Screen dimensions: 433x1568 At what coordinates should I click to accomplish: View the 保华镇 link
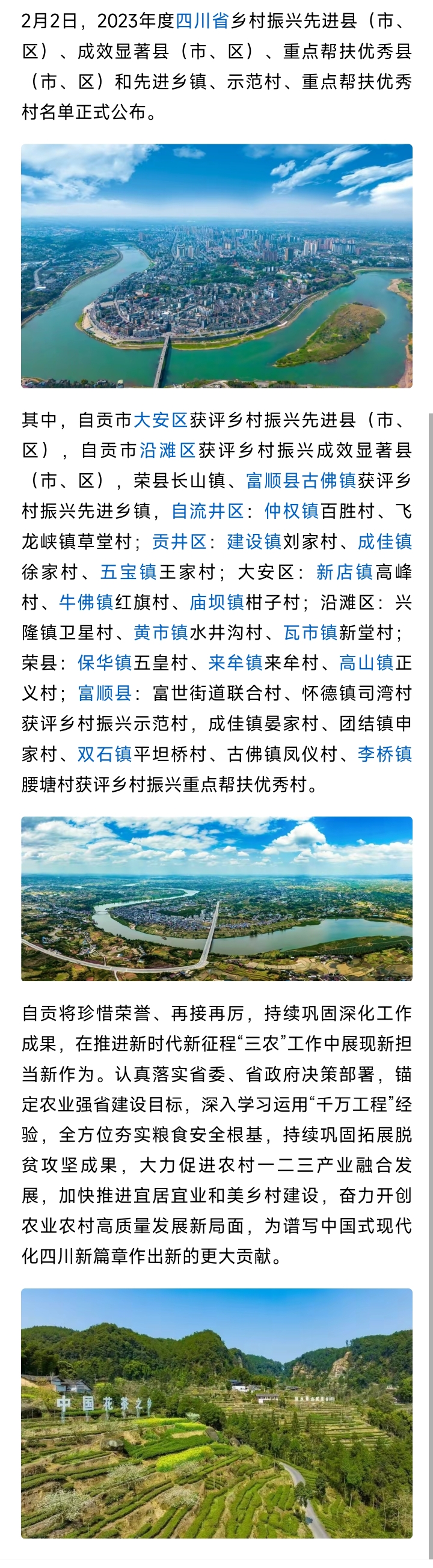point(105,663)
